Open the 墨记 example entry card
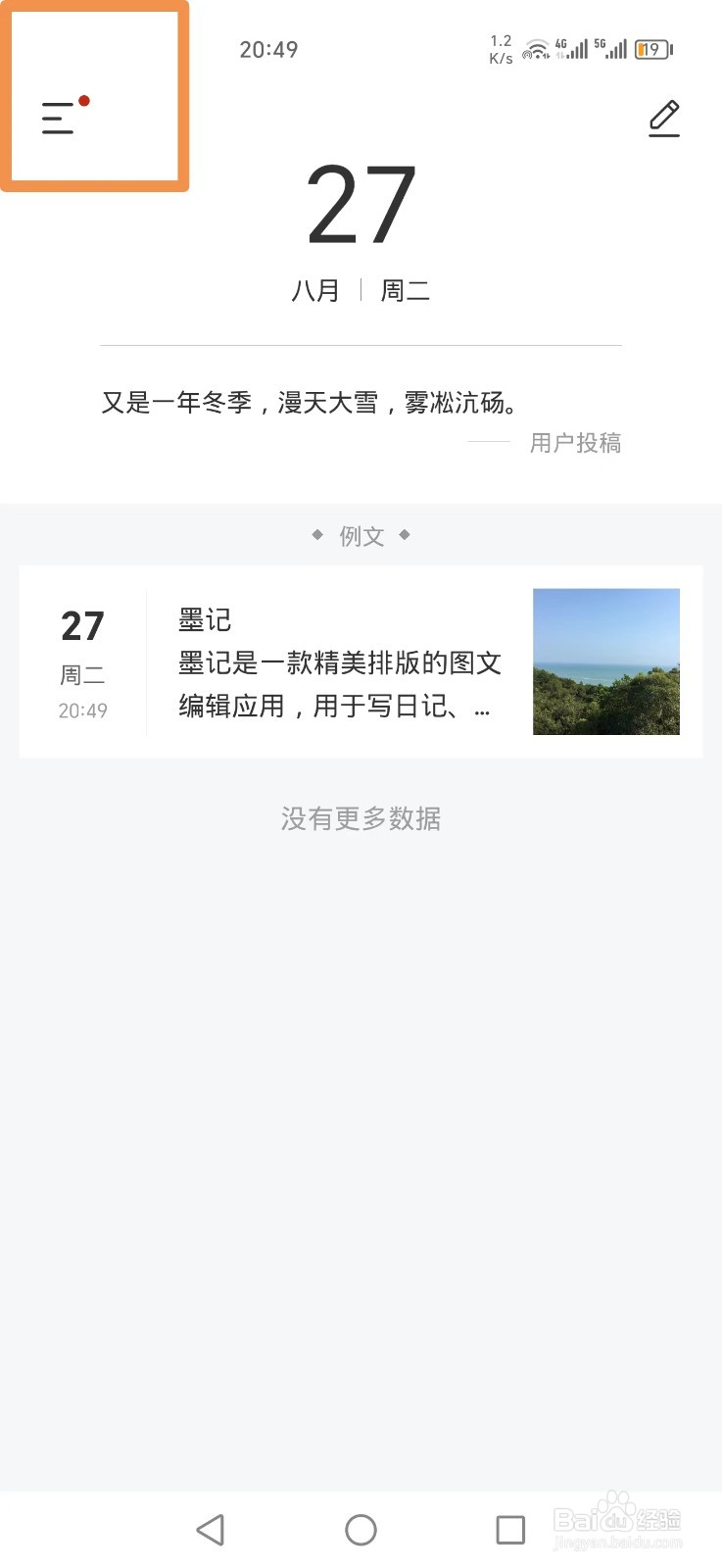Screen dimensions: 722x1568 tap(361, 661)
